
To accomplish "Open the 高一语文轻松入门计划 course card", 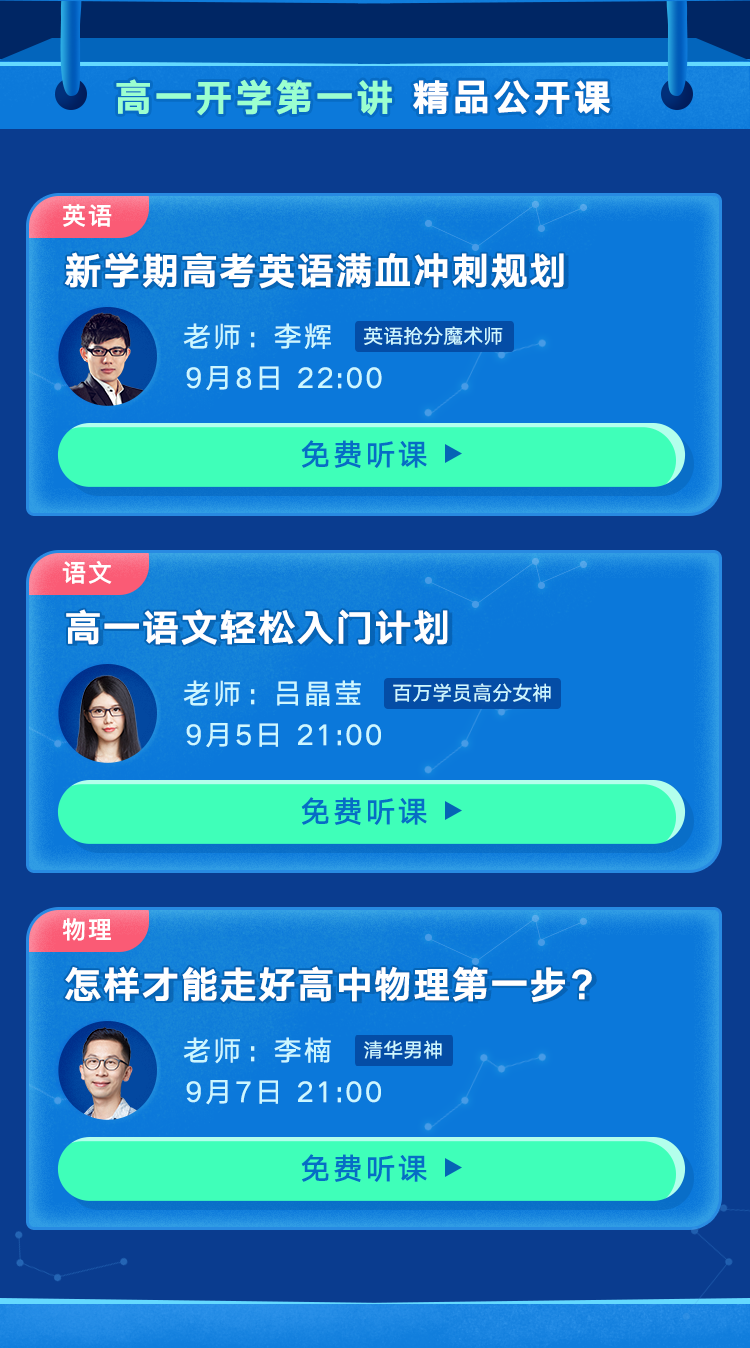I will point(258,629).
